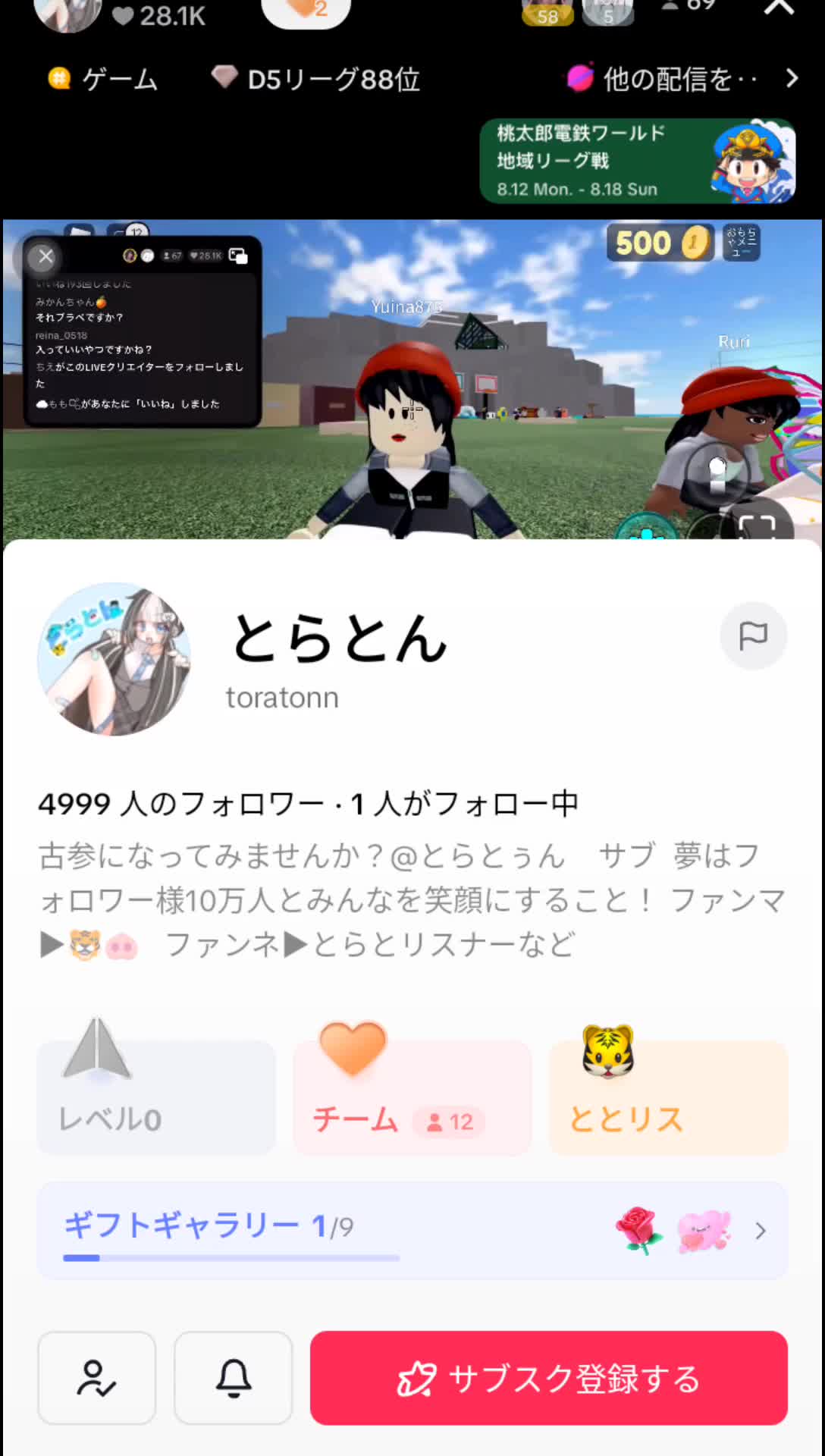The image size is (825, 1456).
Task: Report the user via the flag icon
Action: tap(753, 636)
